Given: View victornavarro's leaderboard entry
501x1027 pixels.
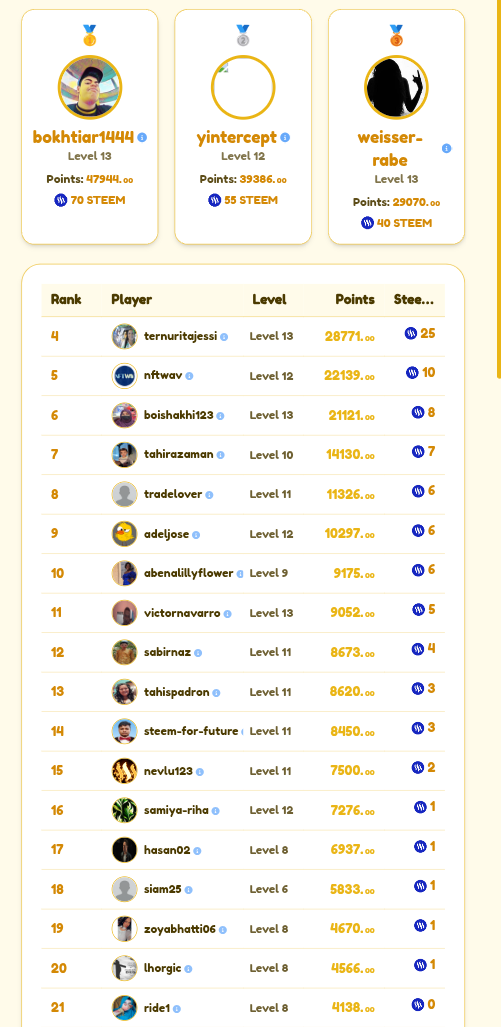Looking at the screenshot, I should (x=243, y=613).
